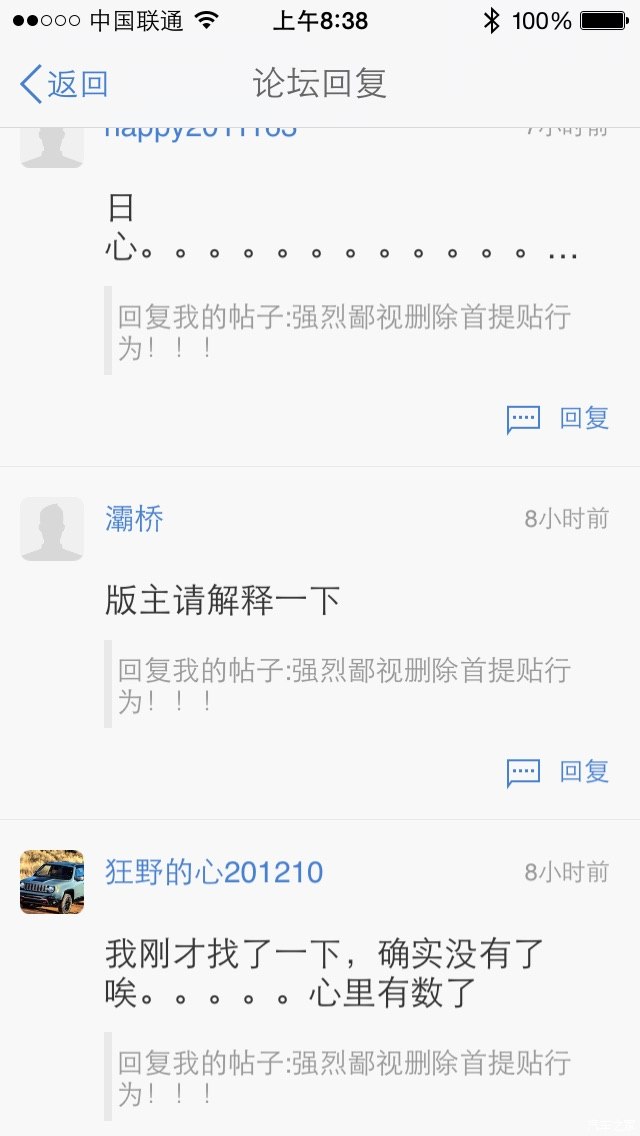Reply to 灞桥's comment

[559, 772]
